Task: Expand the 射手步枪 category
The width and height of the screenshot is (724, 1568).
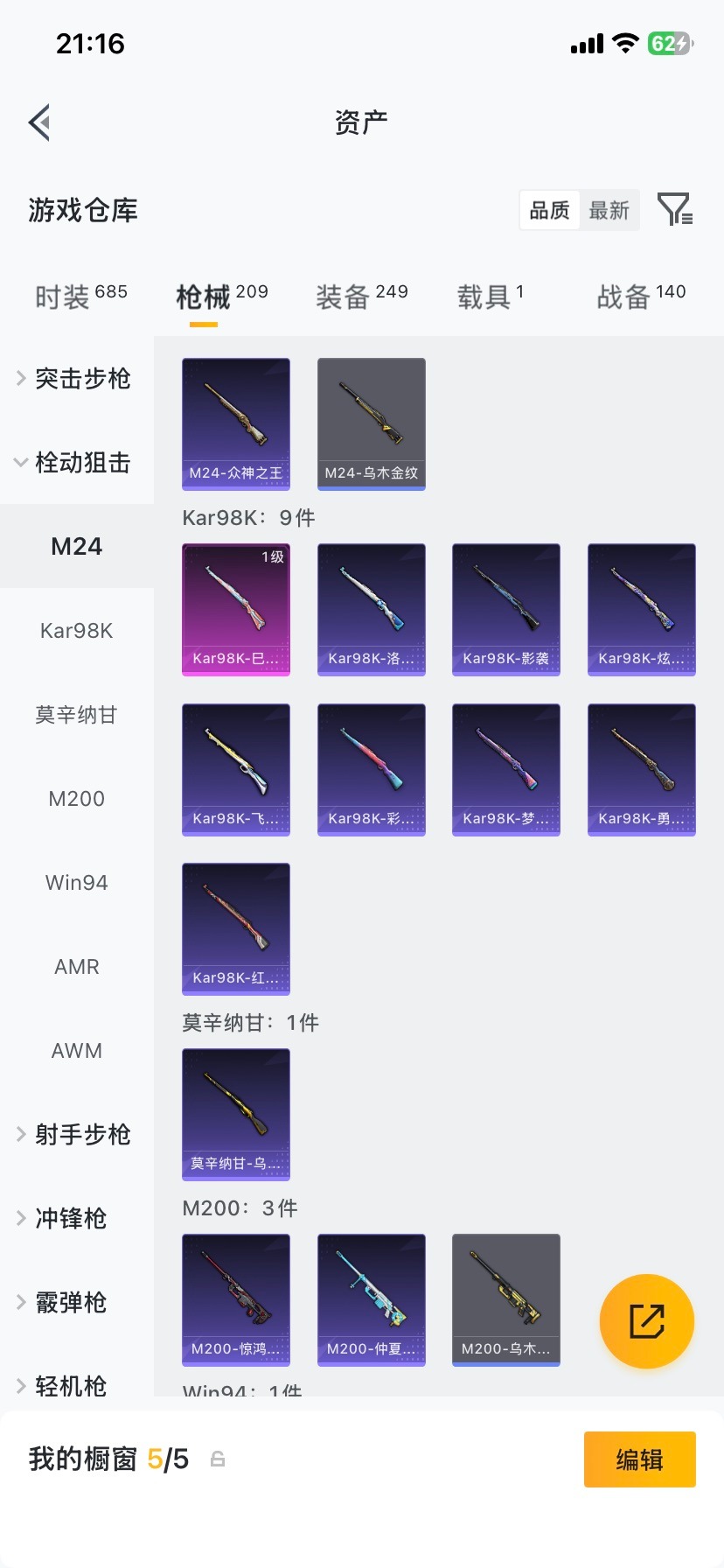Action: coord(80,1134)
